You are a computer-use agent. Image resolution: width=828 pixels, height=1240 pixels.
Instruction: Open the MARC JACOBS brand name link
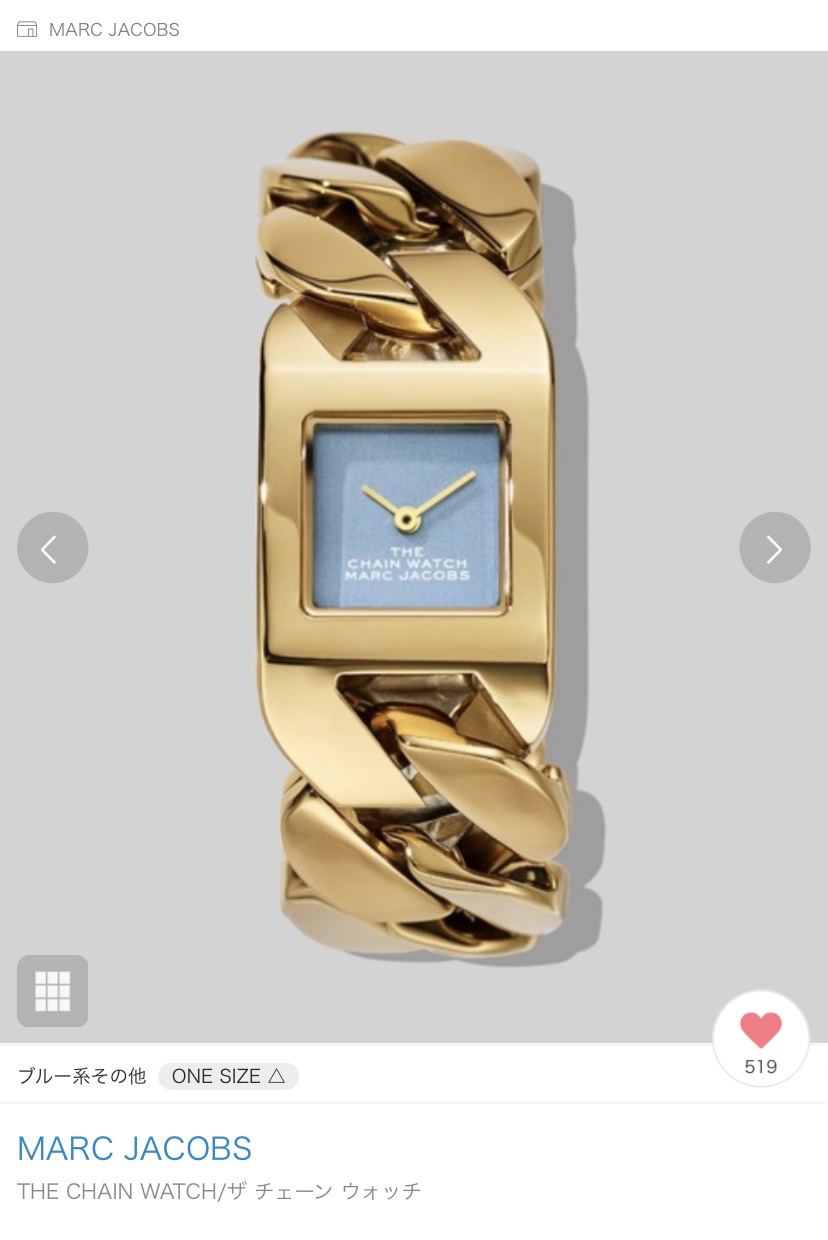coord(134,1148)
